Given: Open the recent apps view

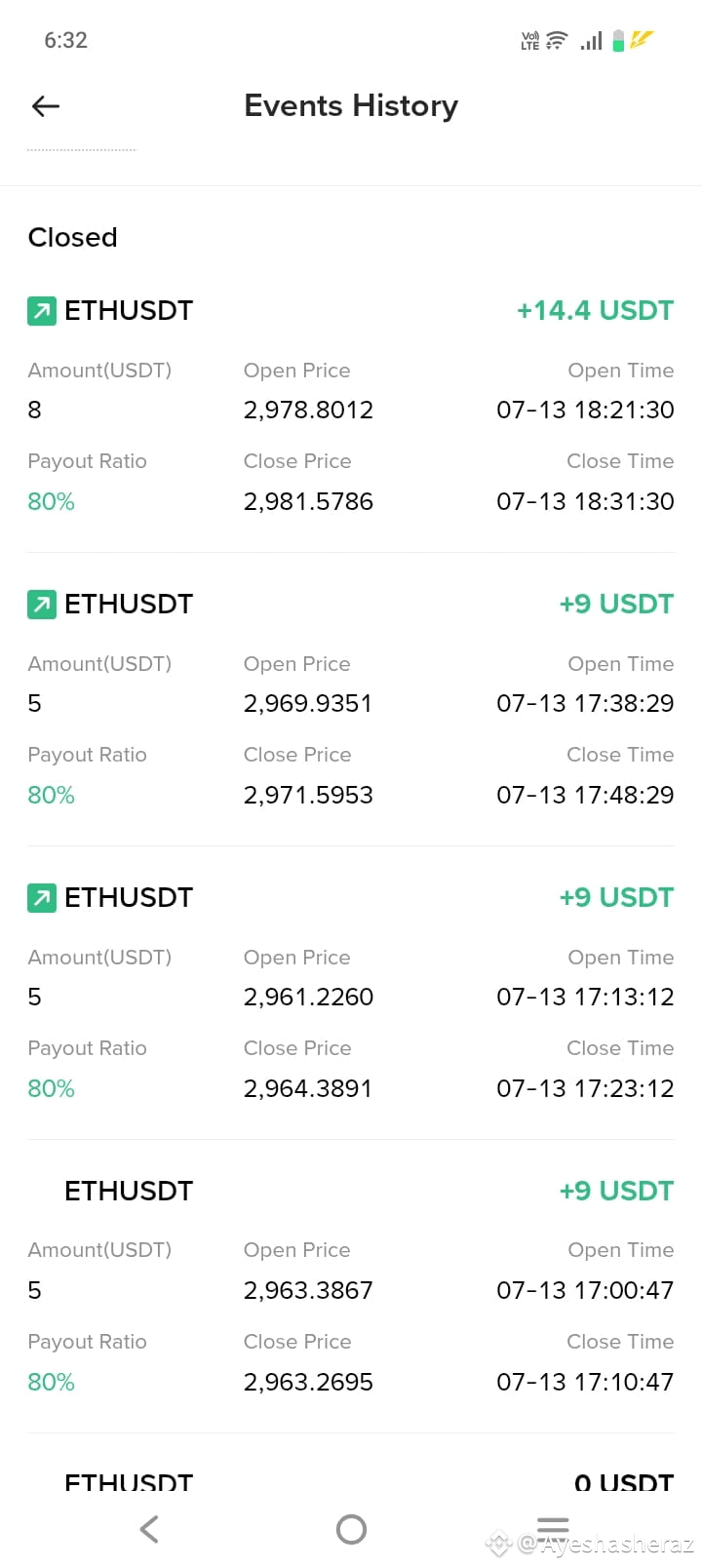Looking at the screenshot, I should pos(553,1528).
